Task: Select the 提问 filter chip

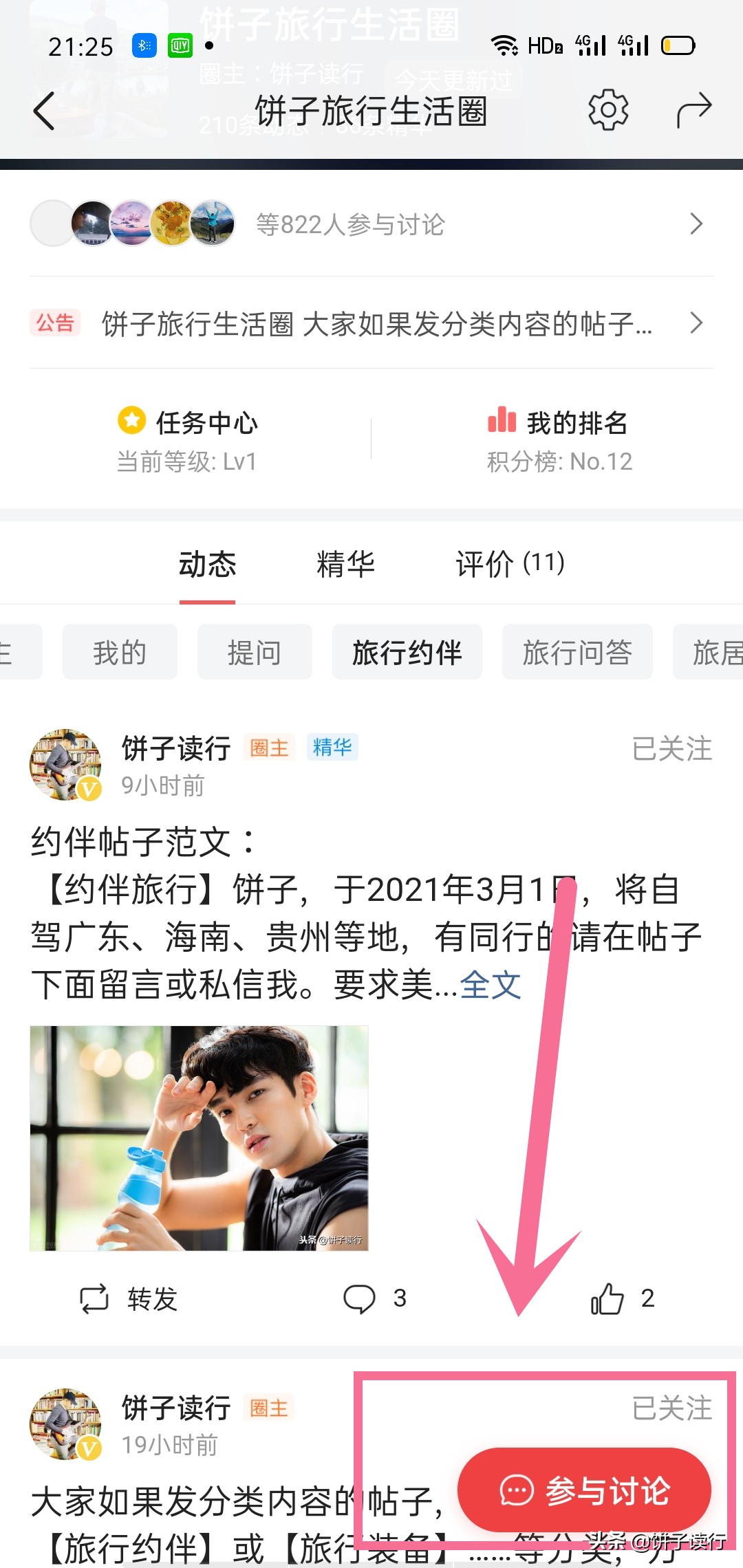Action: [x=255, y=652]
